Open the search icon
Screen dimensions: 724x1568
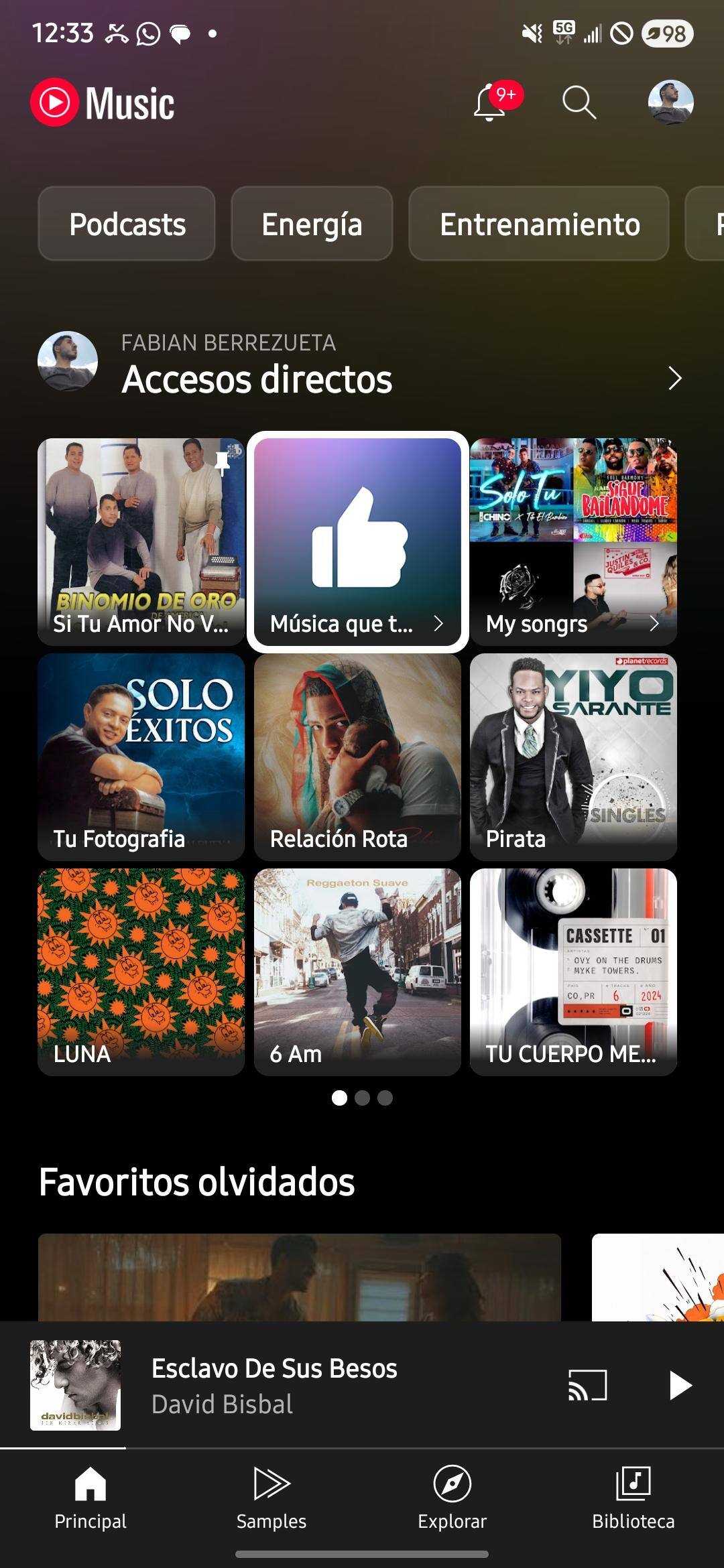point(579,103)
